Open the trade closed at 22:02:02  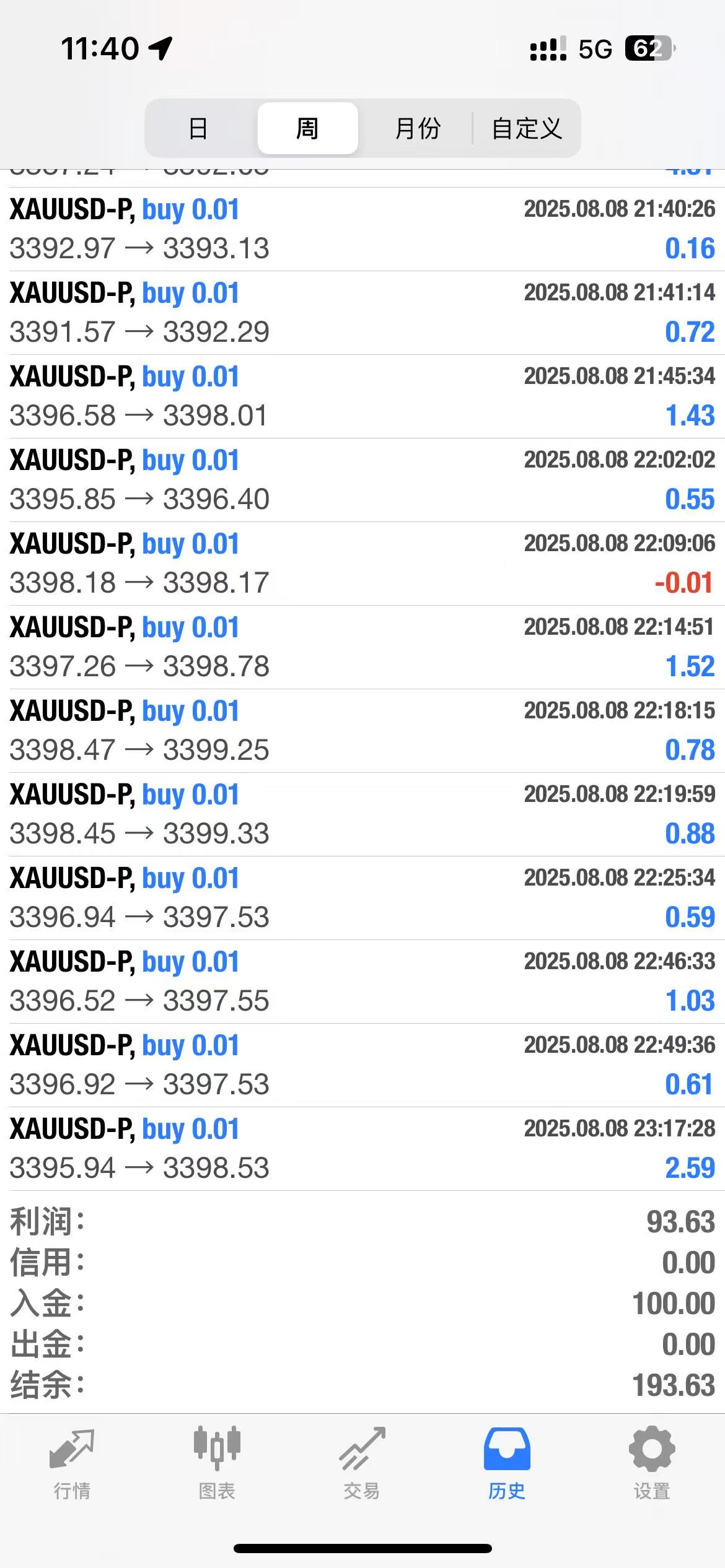362,480
